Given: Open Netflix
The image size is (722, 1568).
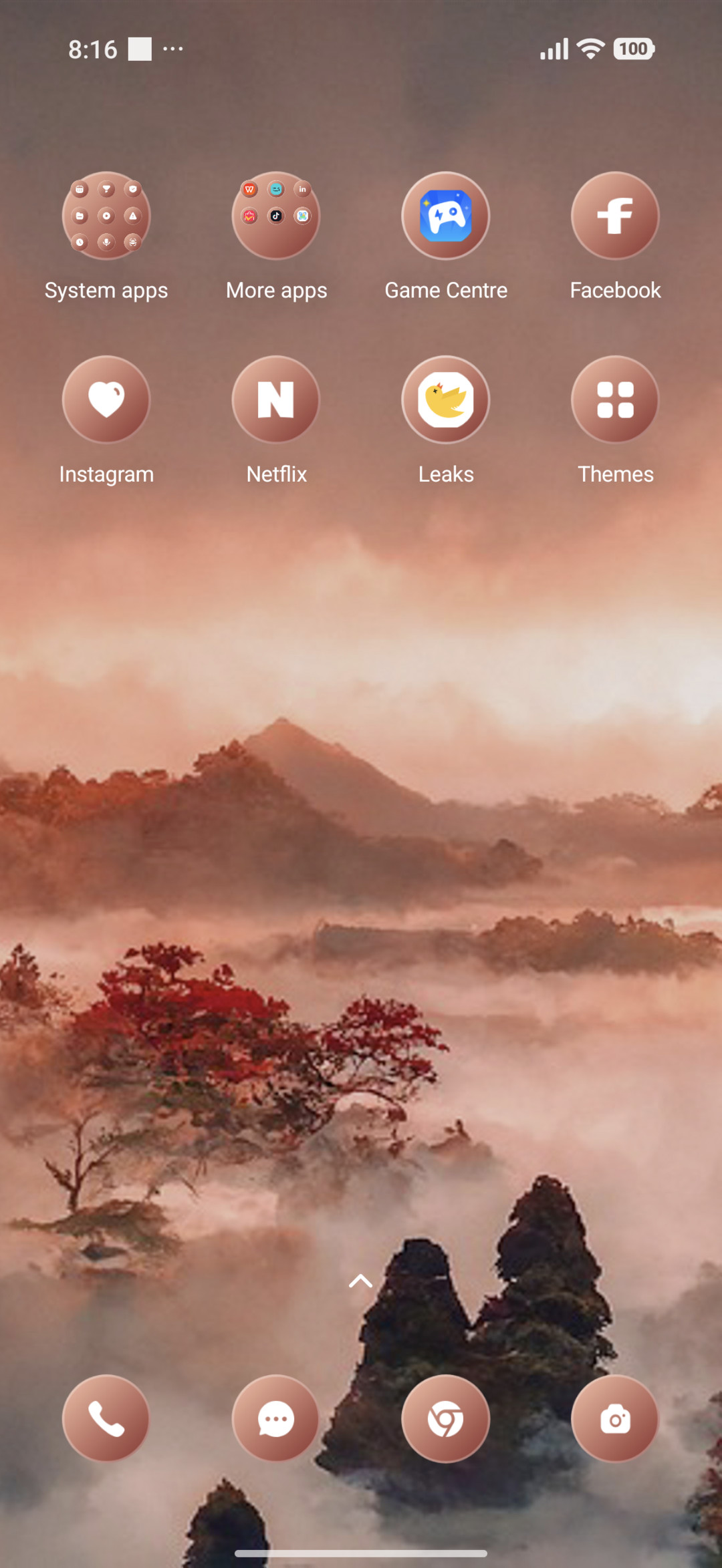Looking at the screenshot, I should 276,400.
